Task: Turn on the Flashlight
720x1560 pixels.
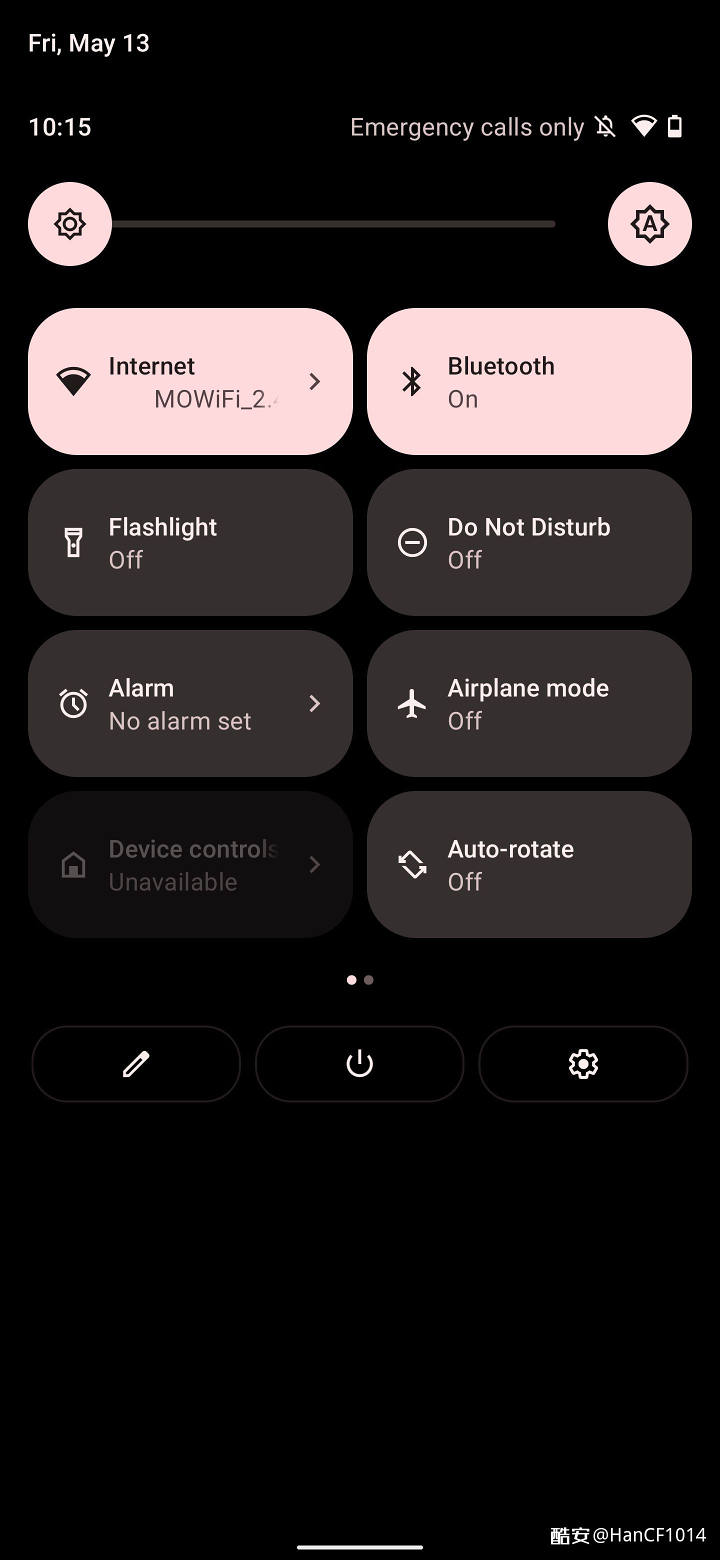Action: coord(190,543)
